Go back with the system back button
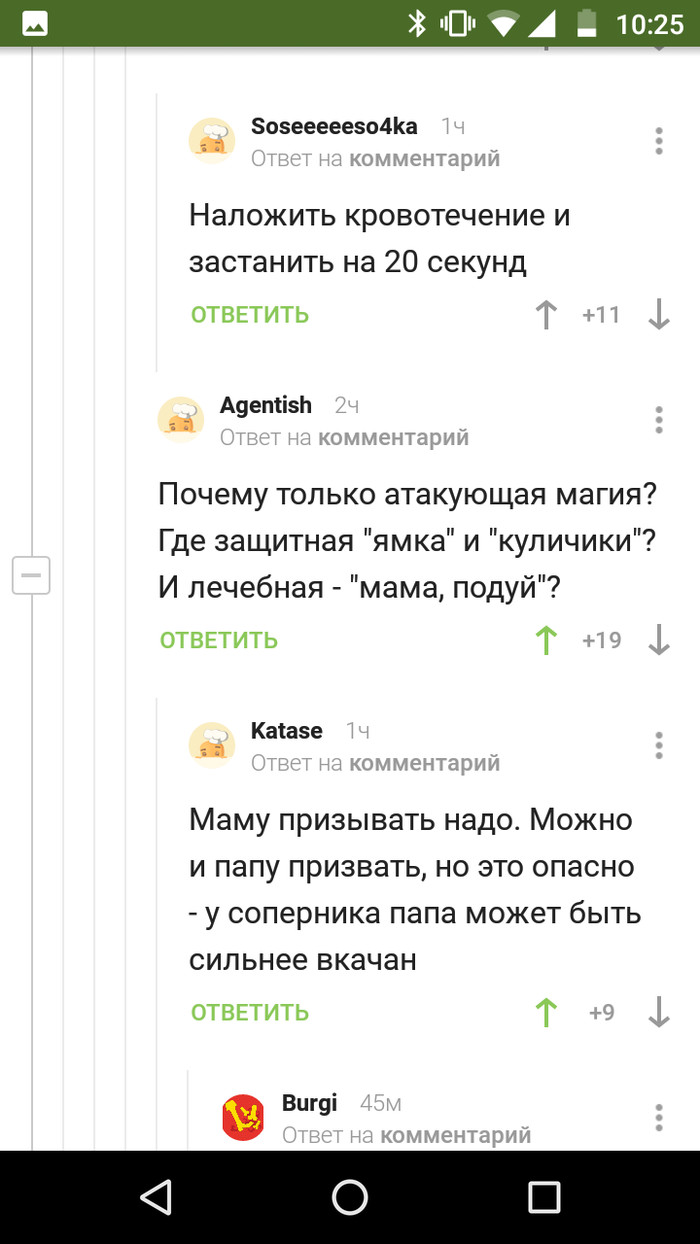 coord(155,1197)
